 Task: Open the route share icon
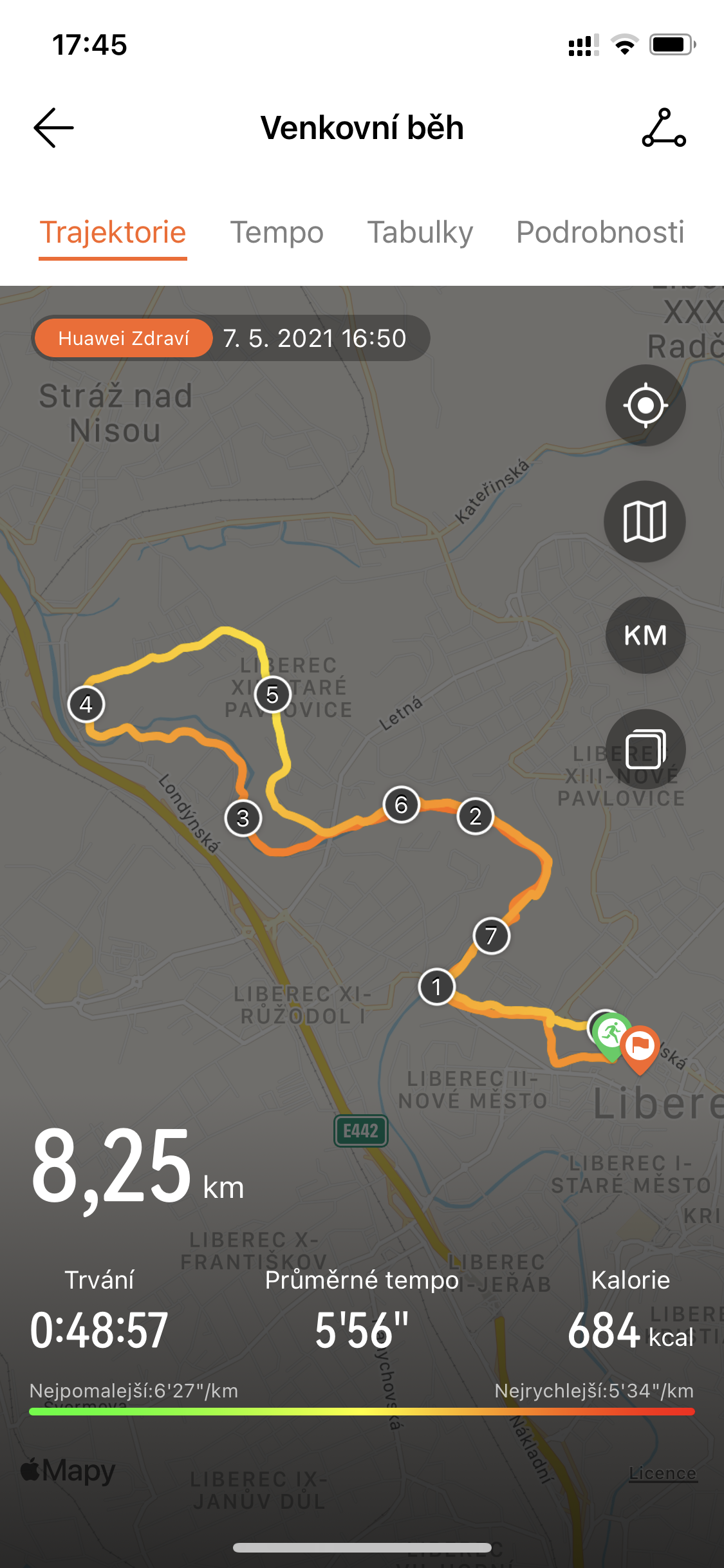point(664,127)
